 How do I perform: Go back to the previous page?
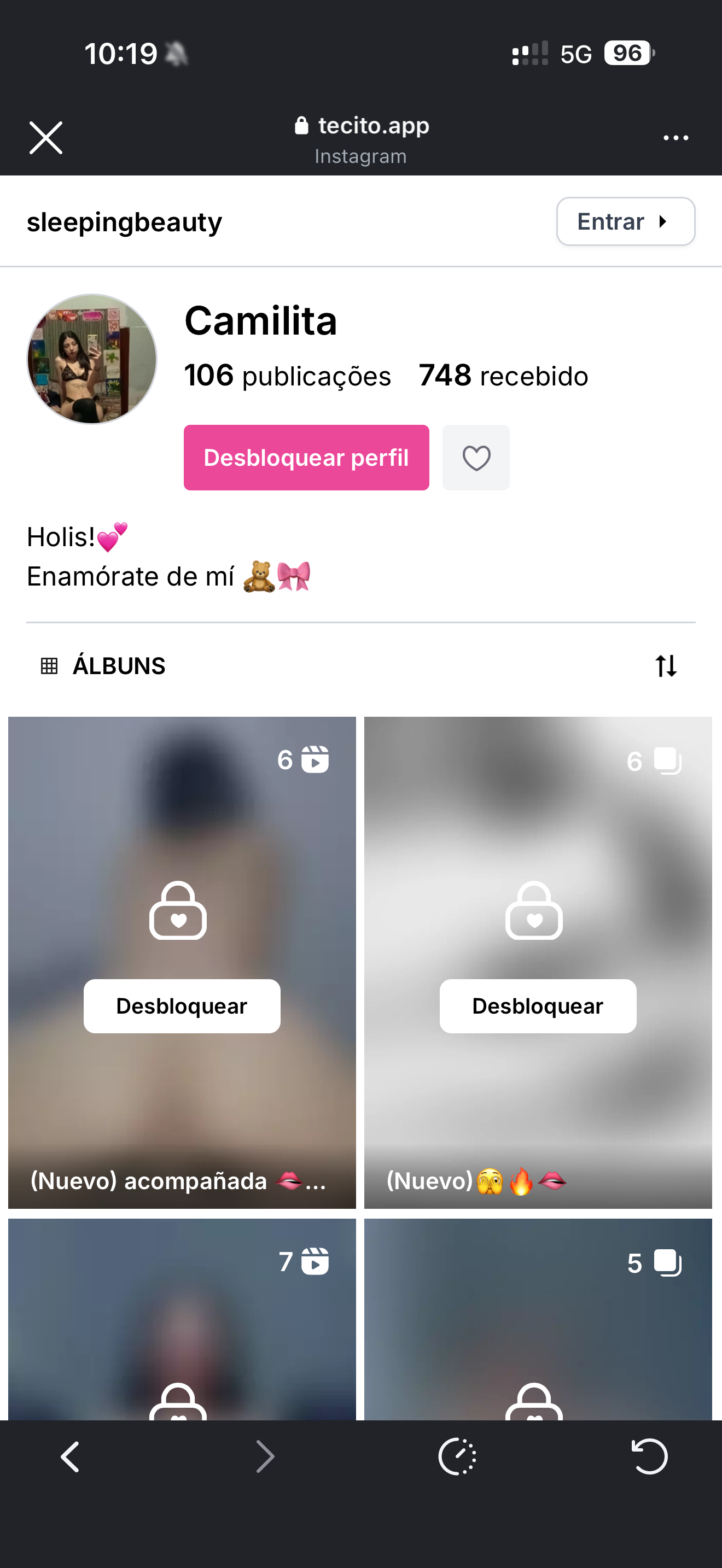coord(70,1456)
